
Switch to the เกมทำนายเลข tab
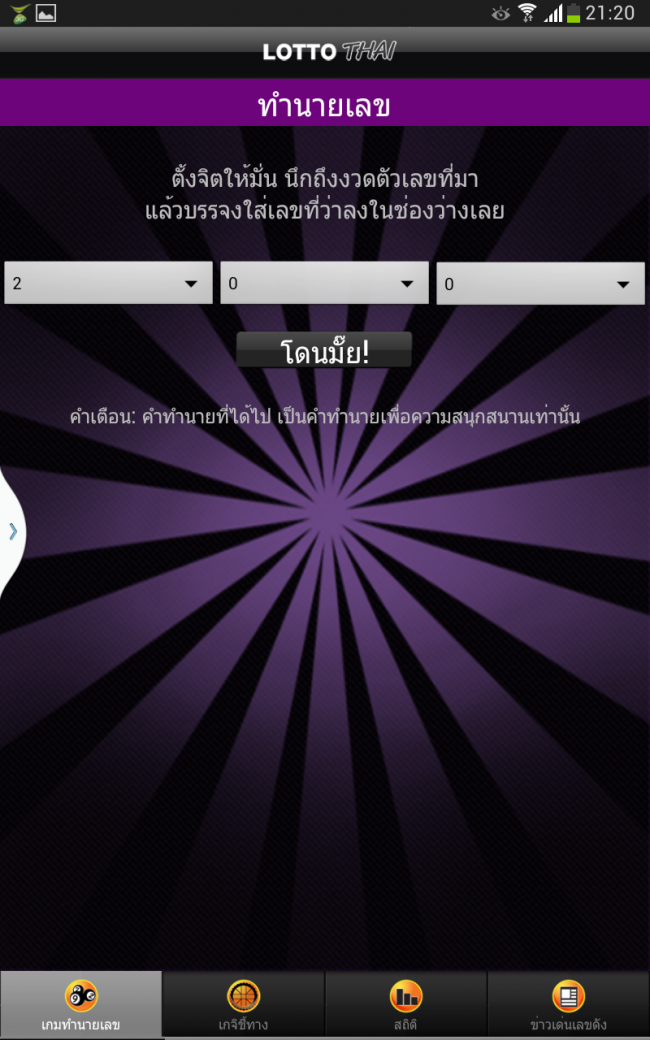(81, 1005)
